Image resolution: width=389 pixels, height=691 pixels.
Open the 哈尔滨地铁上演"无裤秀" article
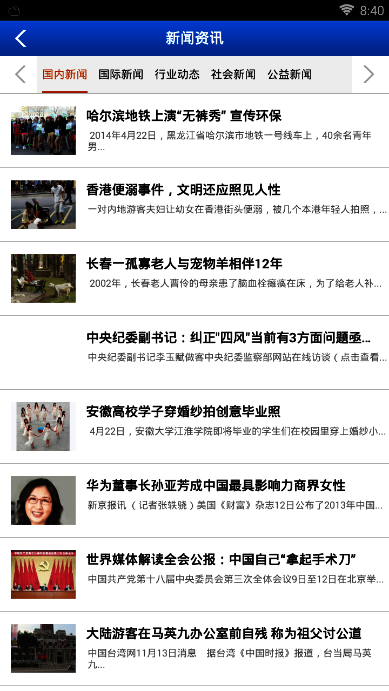(x=194, y=130)
